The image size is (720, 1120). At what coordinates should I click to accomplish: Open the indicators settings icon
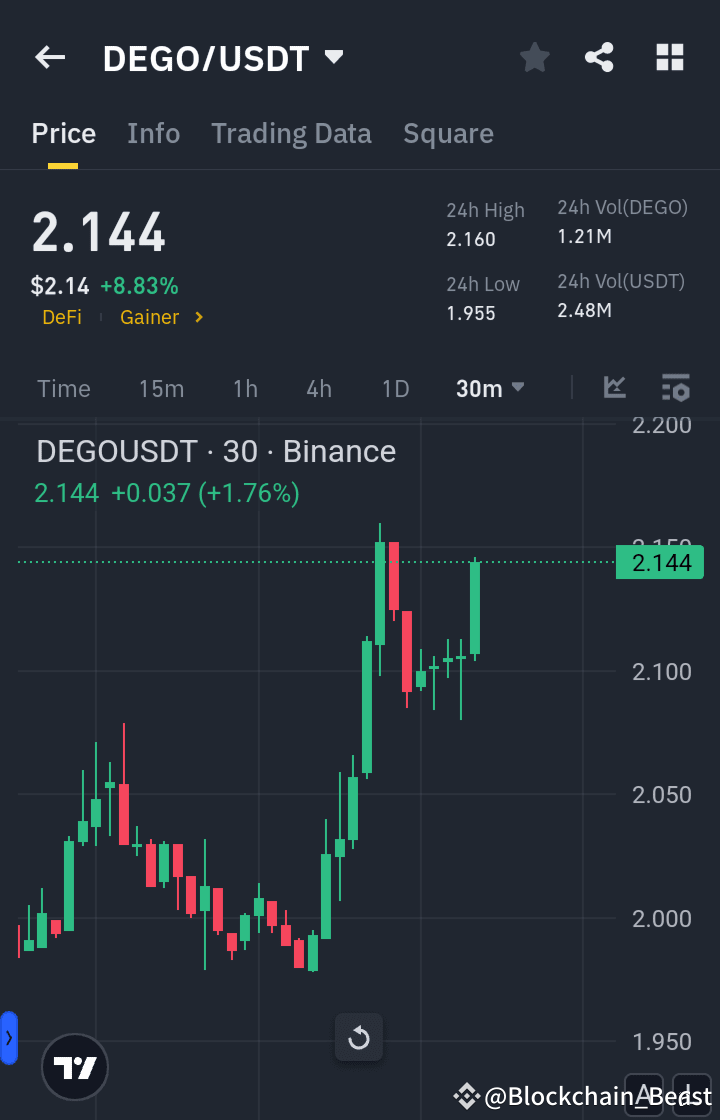click(x=675, y=388)
